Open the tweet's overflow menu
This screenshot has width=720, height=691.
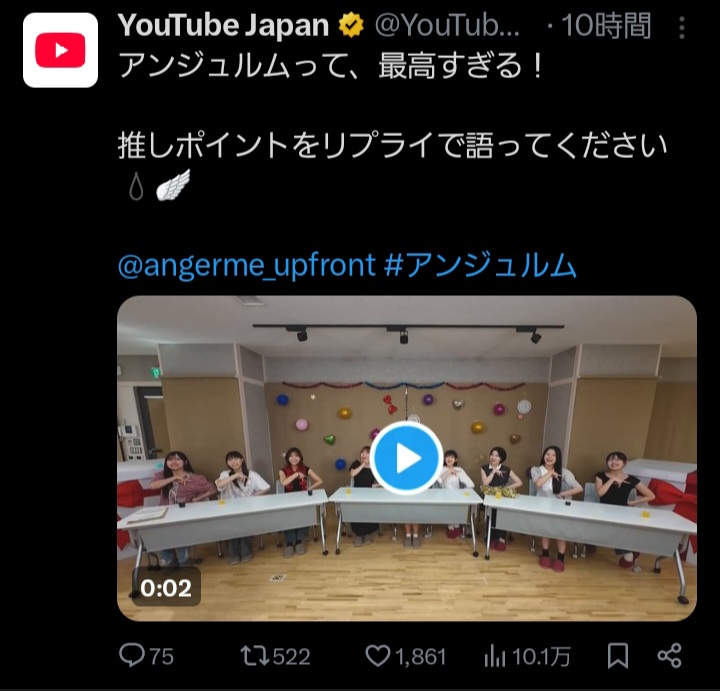[682, 27]
